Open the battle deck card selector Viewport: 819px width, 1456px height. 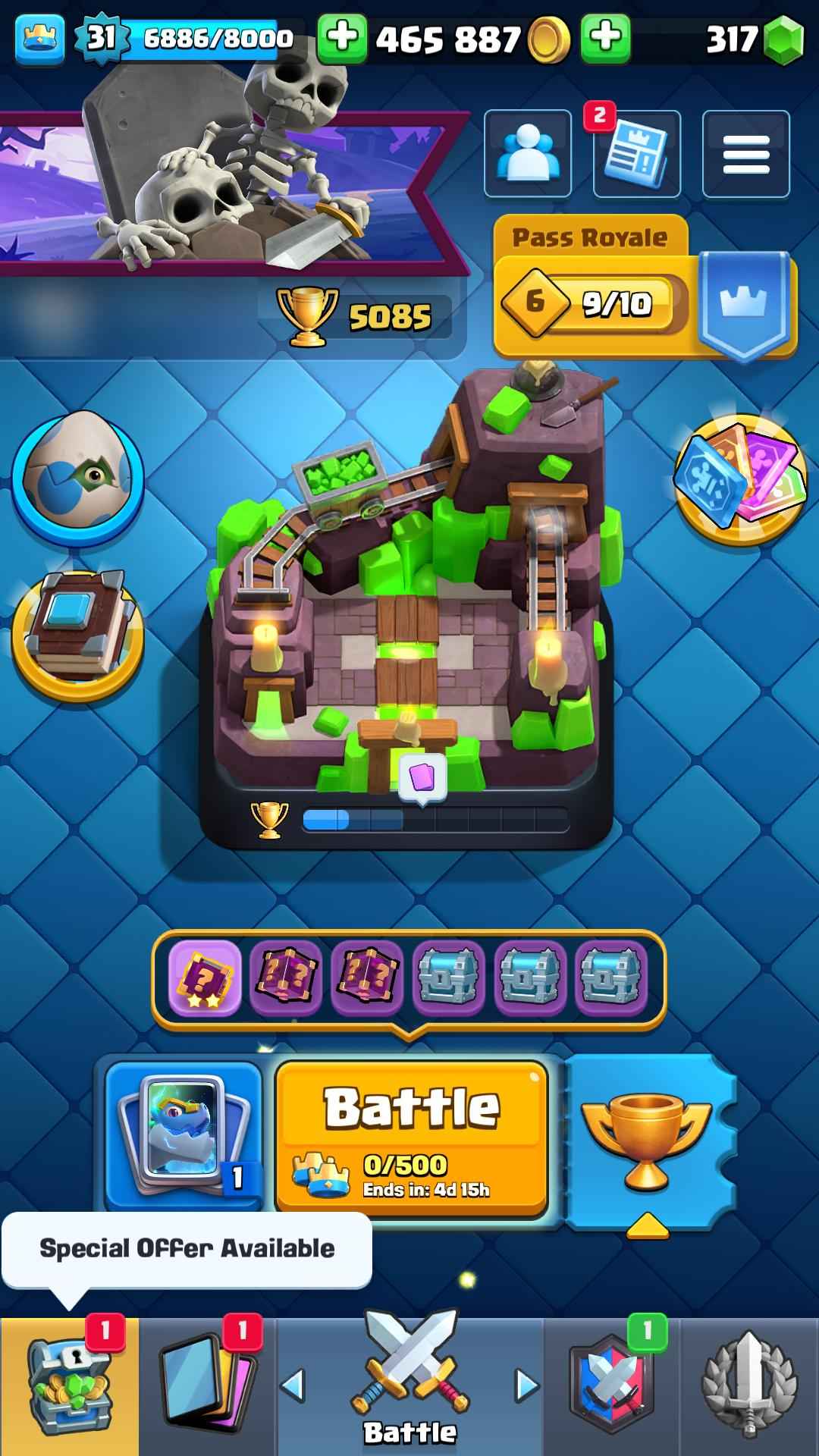(183, 1134)
